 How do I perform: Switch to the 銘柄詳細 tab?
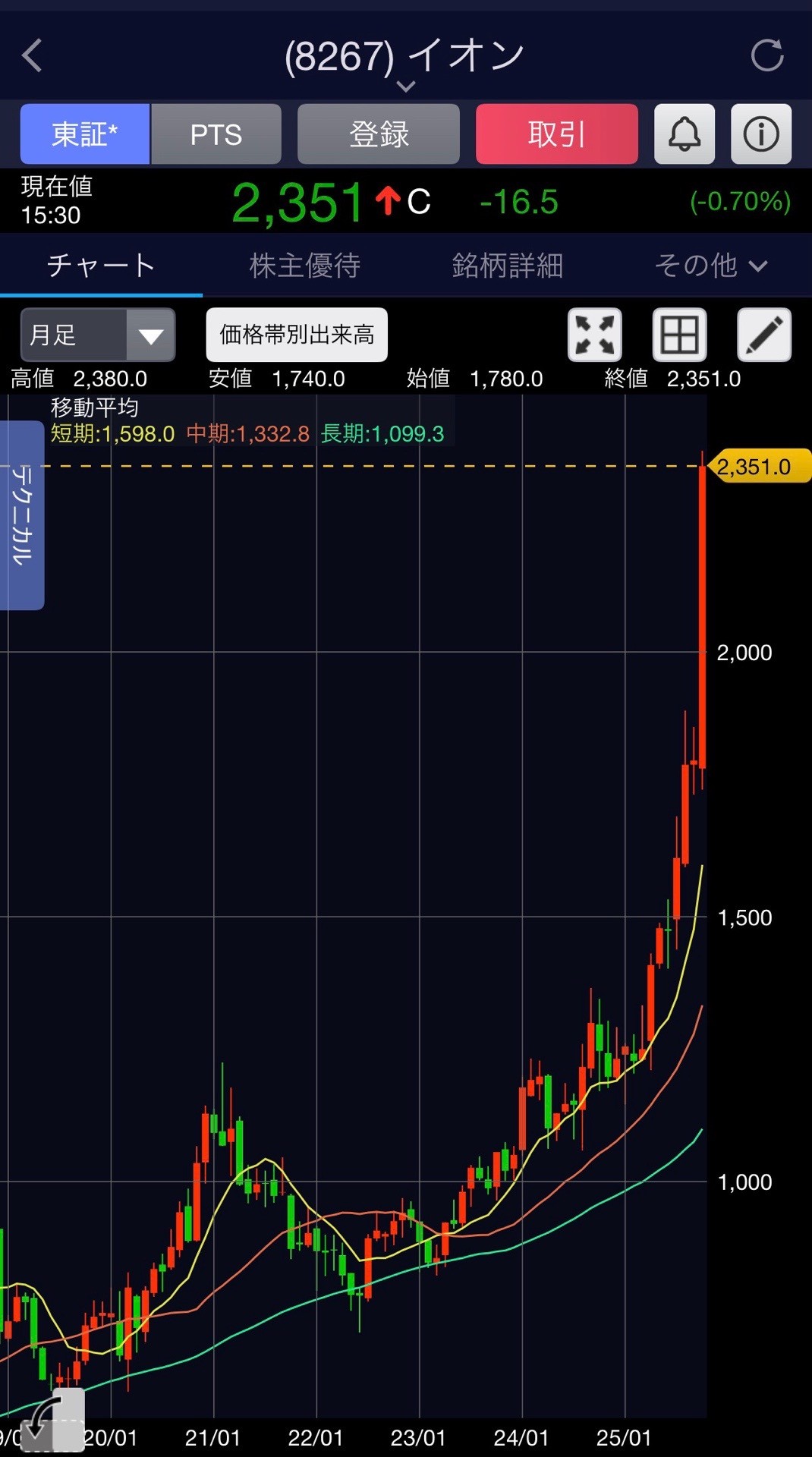tap(507, 266)
